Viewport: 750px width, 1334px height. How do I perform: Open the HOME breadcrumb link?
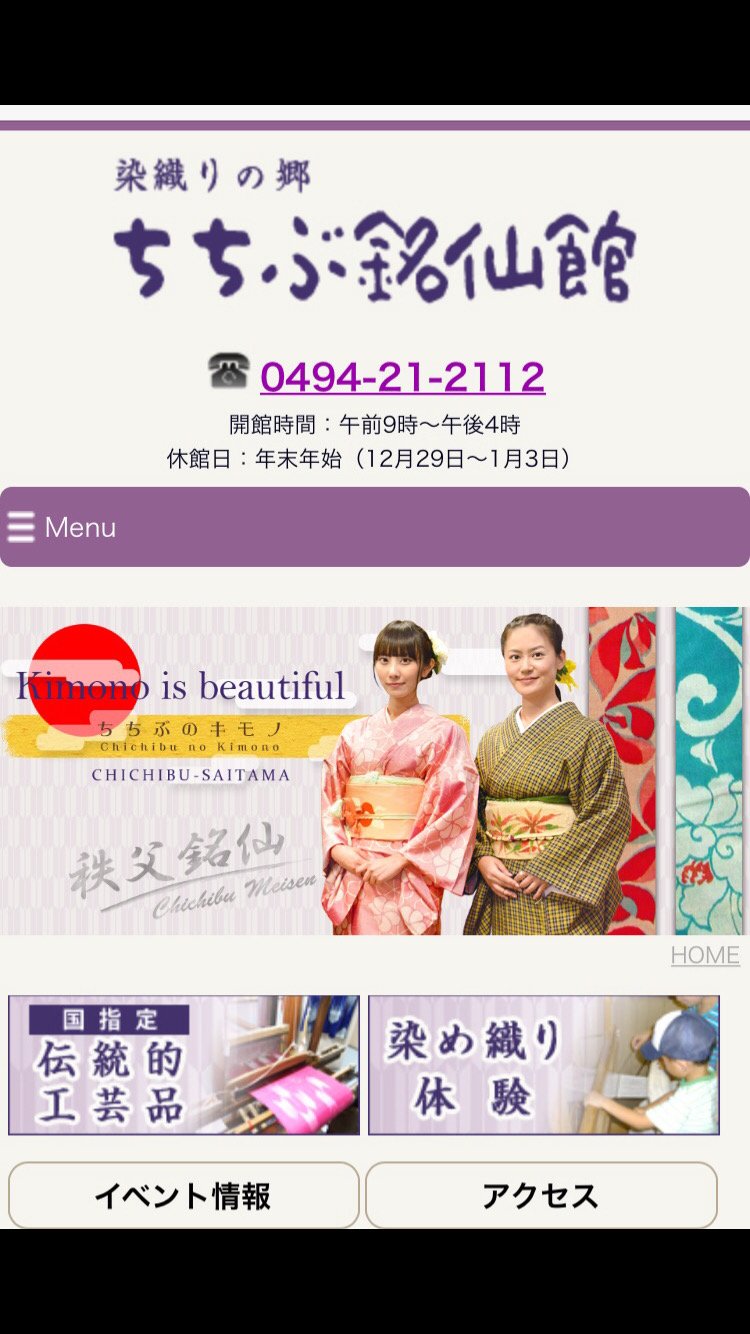coord(704,955)
